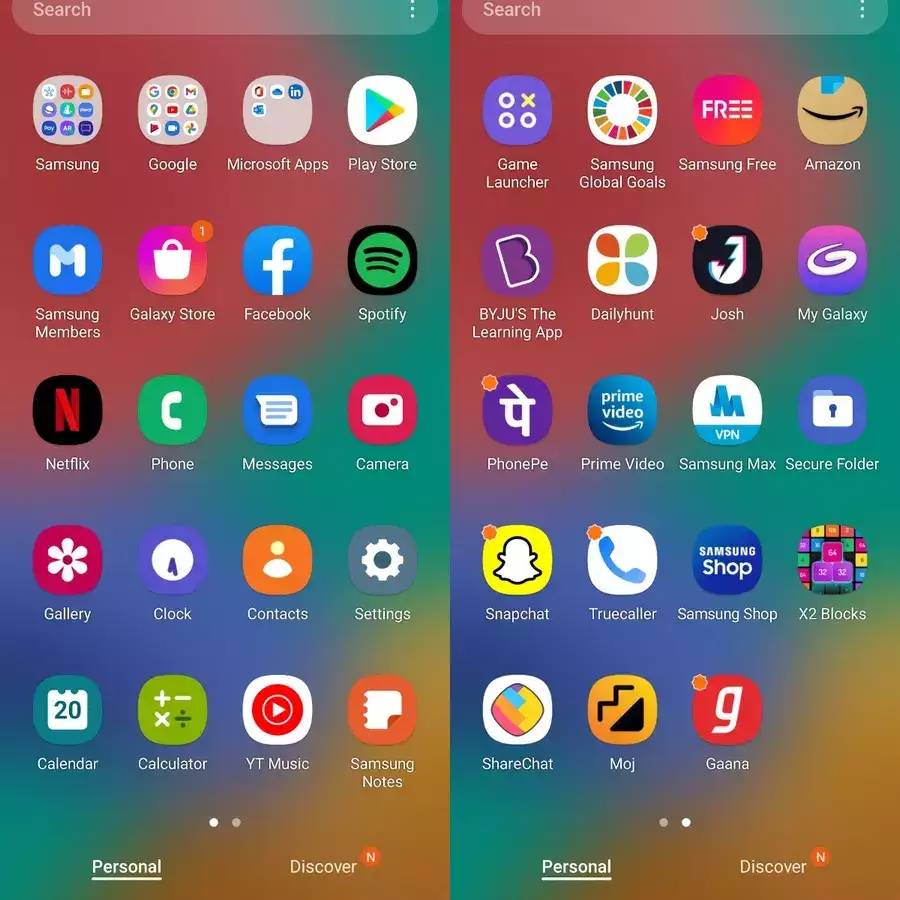
Task: Launch the Camera app
Action: [x=382, y=411]
